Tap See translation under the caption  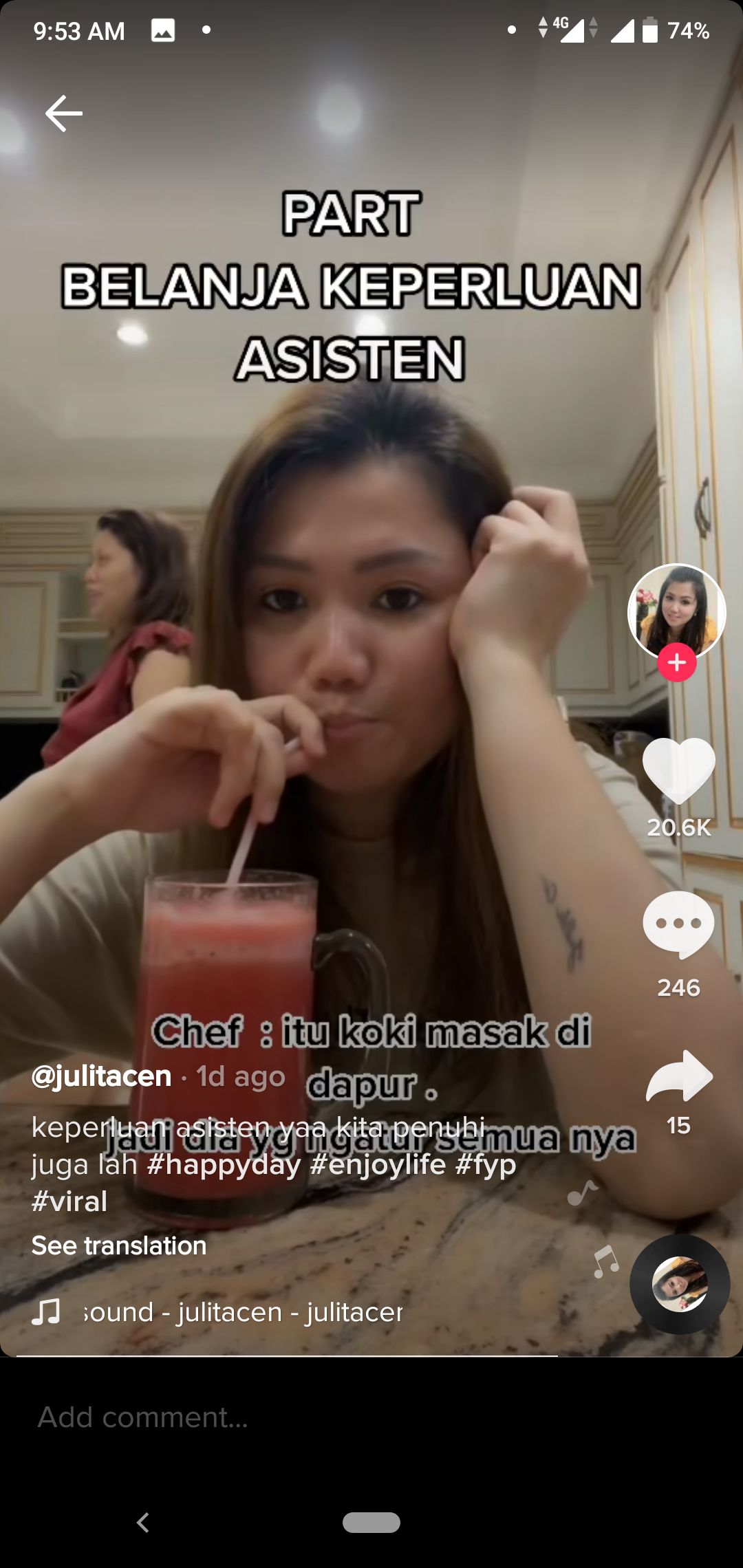pos(119,1245)
